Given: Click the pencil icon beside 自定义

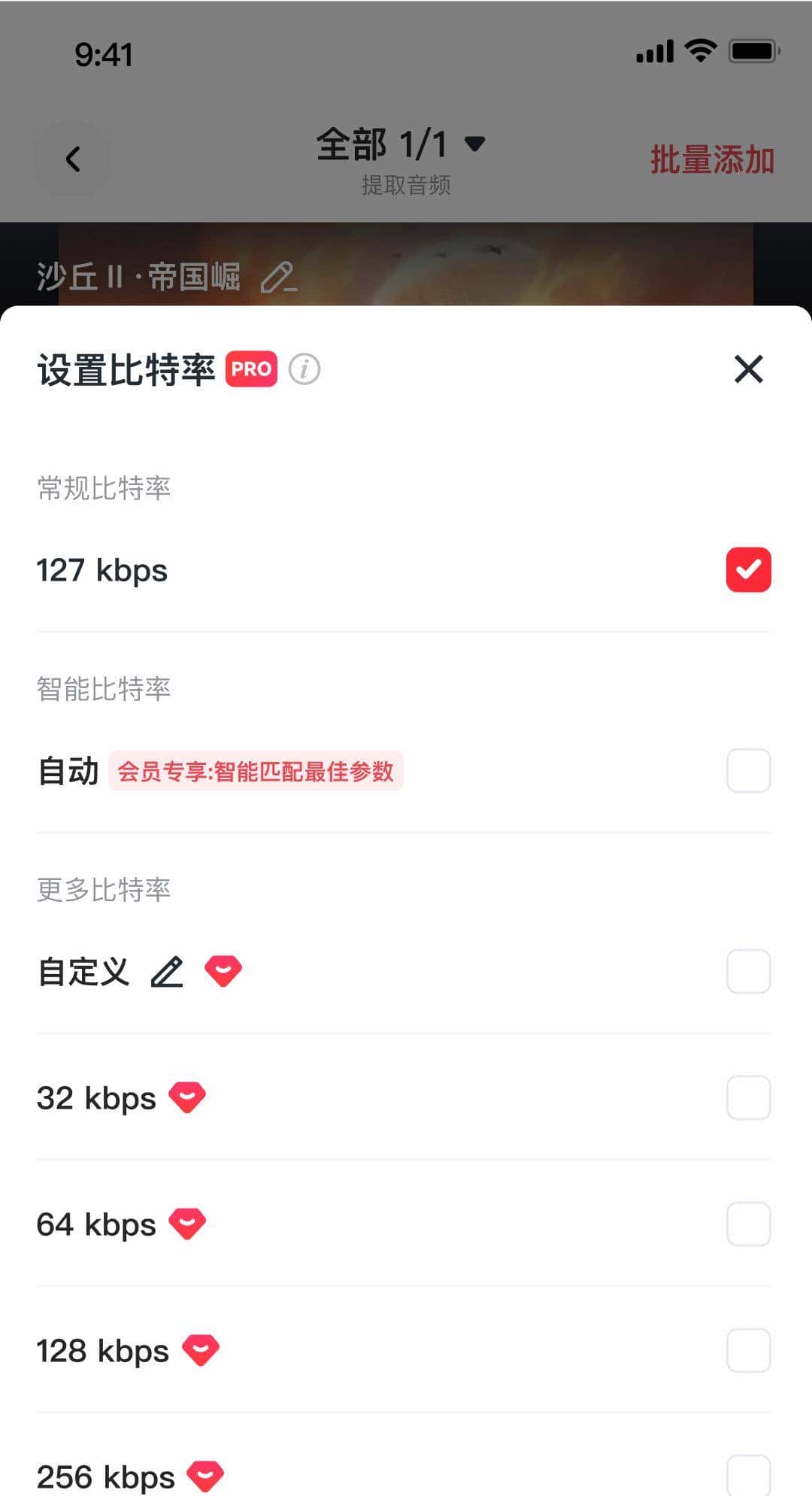Looking at the screenshot, I should pyautogui.click(x=166, y=972).
